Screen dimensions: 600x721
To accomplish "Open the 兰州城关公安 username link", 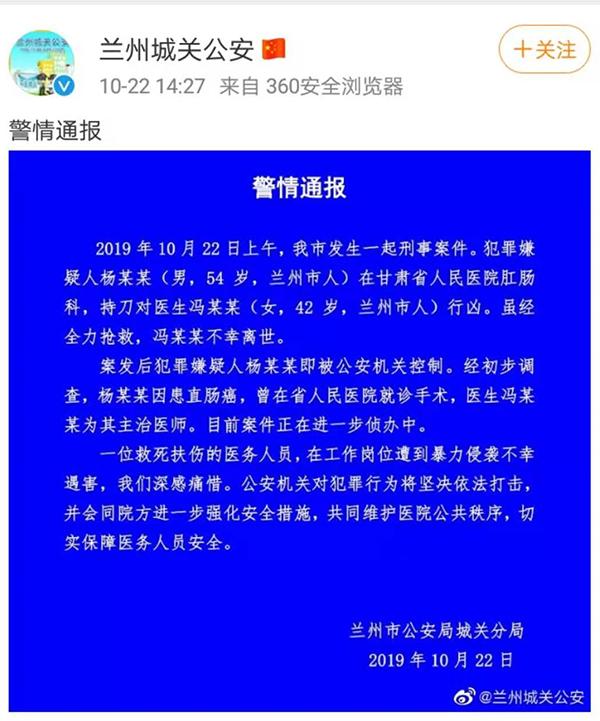I will point(177,47).
